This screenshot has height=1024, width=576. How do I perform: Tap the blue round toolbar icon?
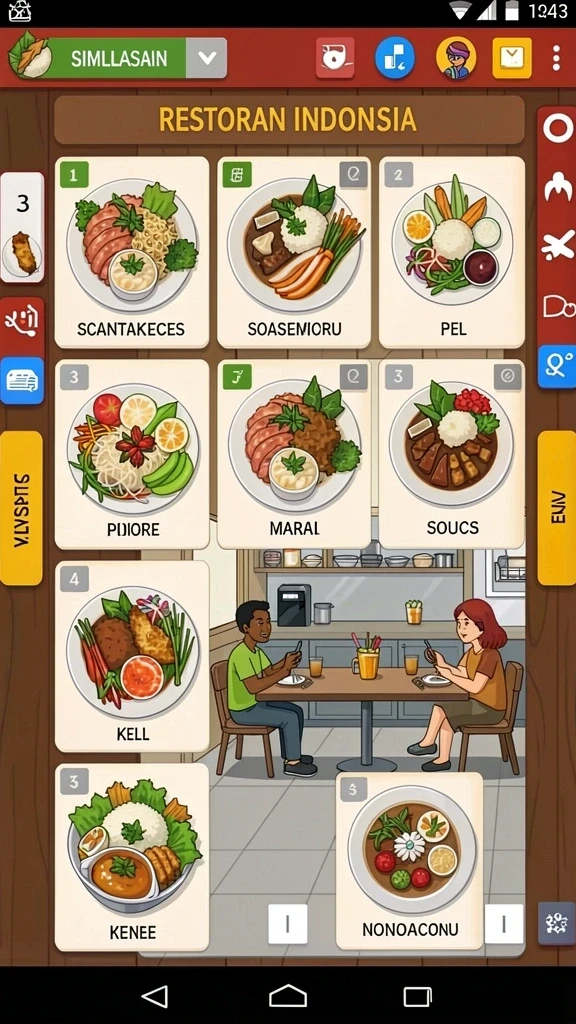(394, 58)
